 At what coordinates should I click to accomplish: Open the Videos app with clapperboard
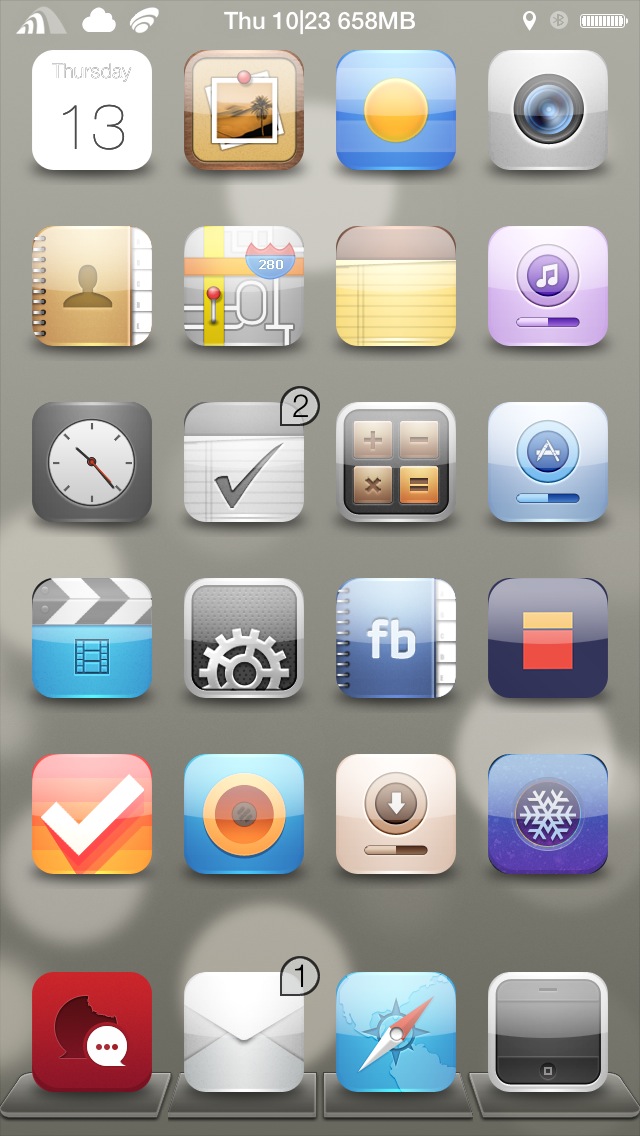[92, 638]
